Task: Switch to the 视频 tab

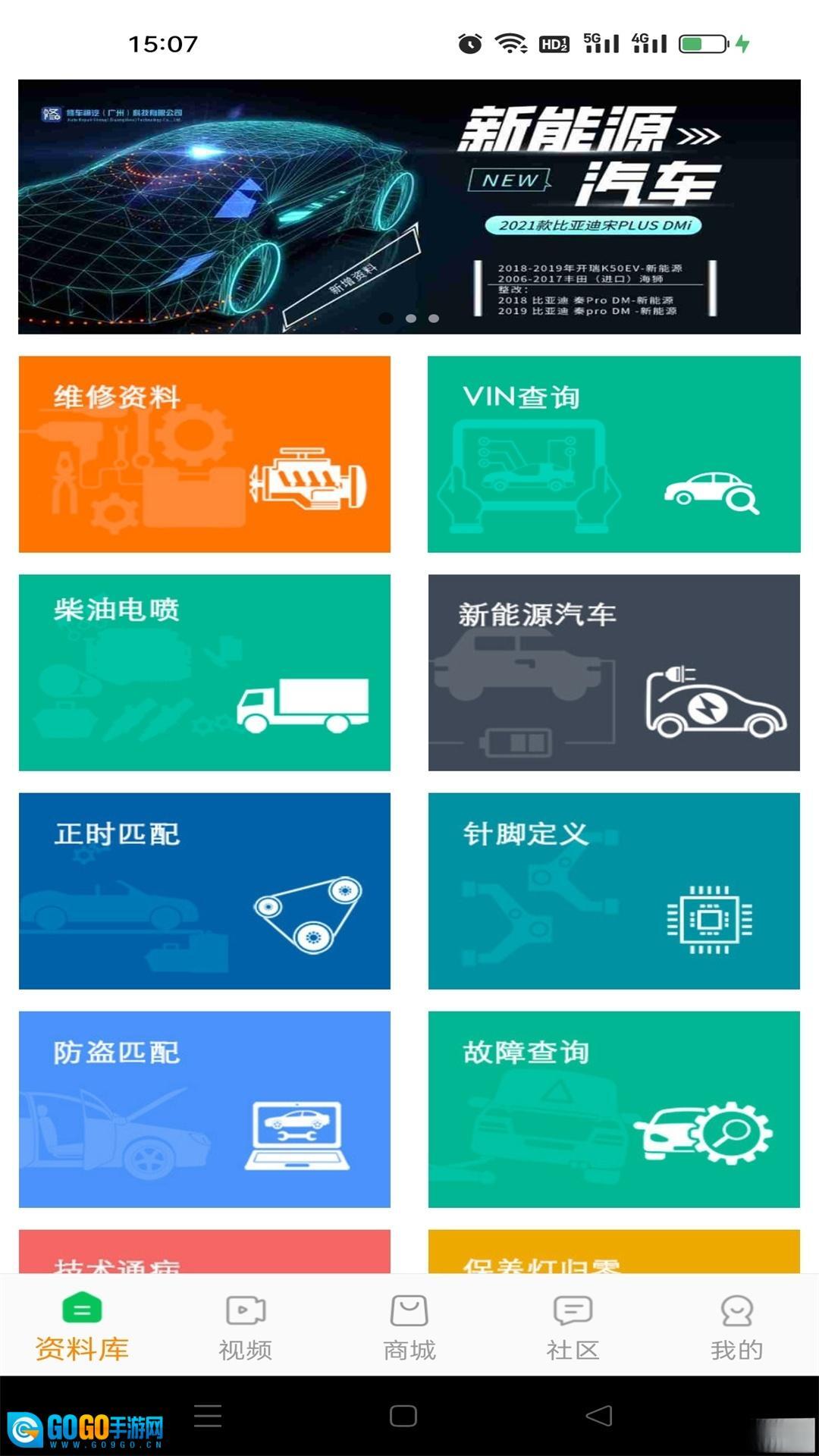Action: (246, 1326)
